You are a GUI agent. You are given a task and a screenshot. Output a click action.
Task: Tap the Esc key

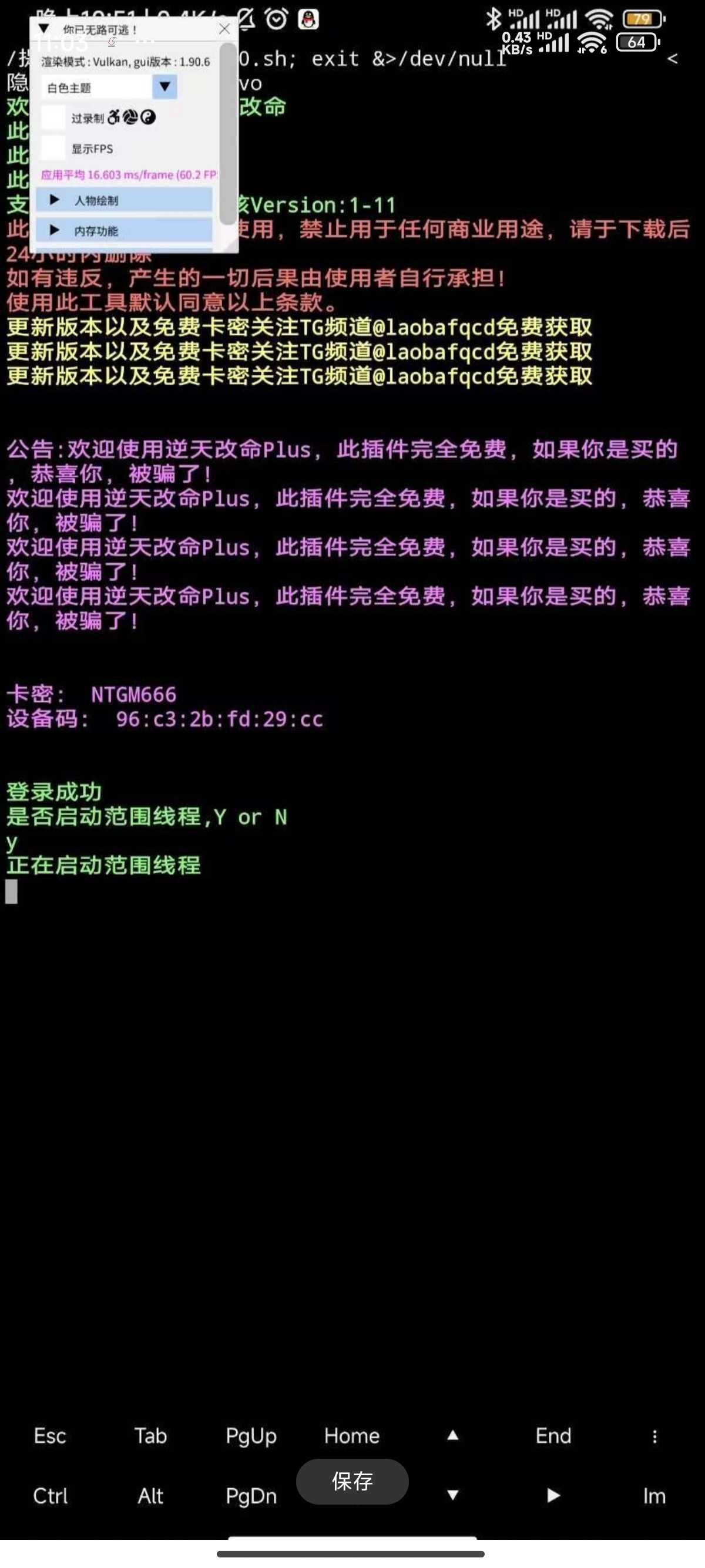(x=50, y=1436)
